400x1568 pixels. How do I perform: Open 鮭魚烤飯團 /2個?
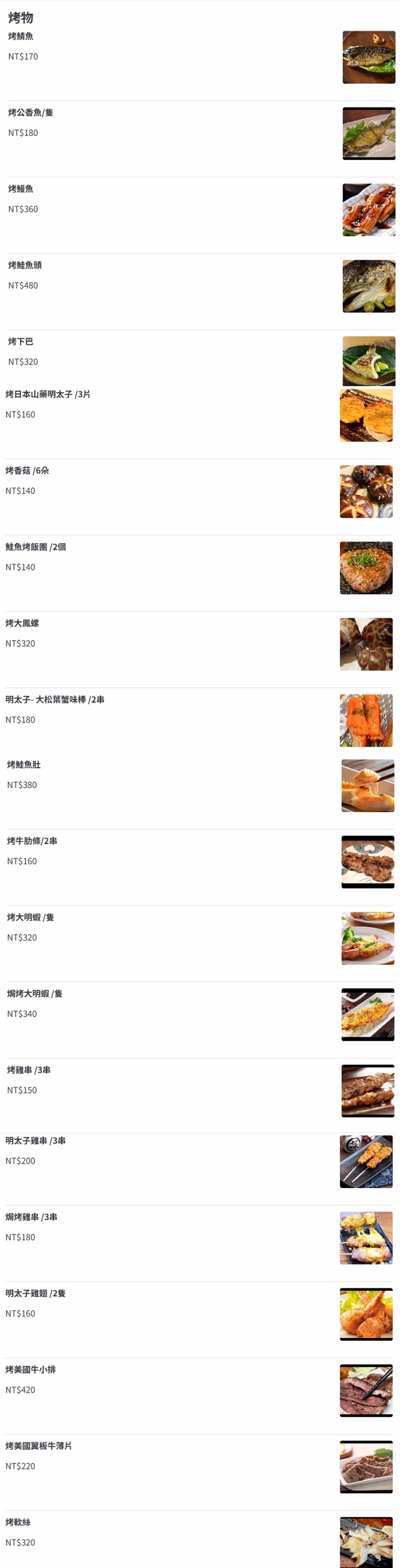[35, 546]
